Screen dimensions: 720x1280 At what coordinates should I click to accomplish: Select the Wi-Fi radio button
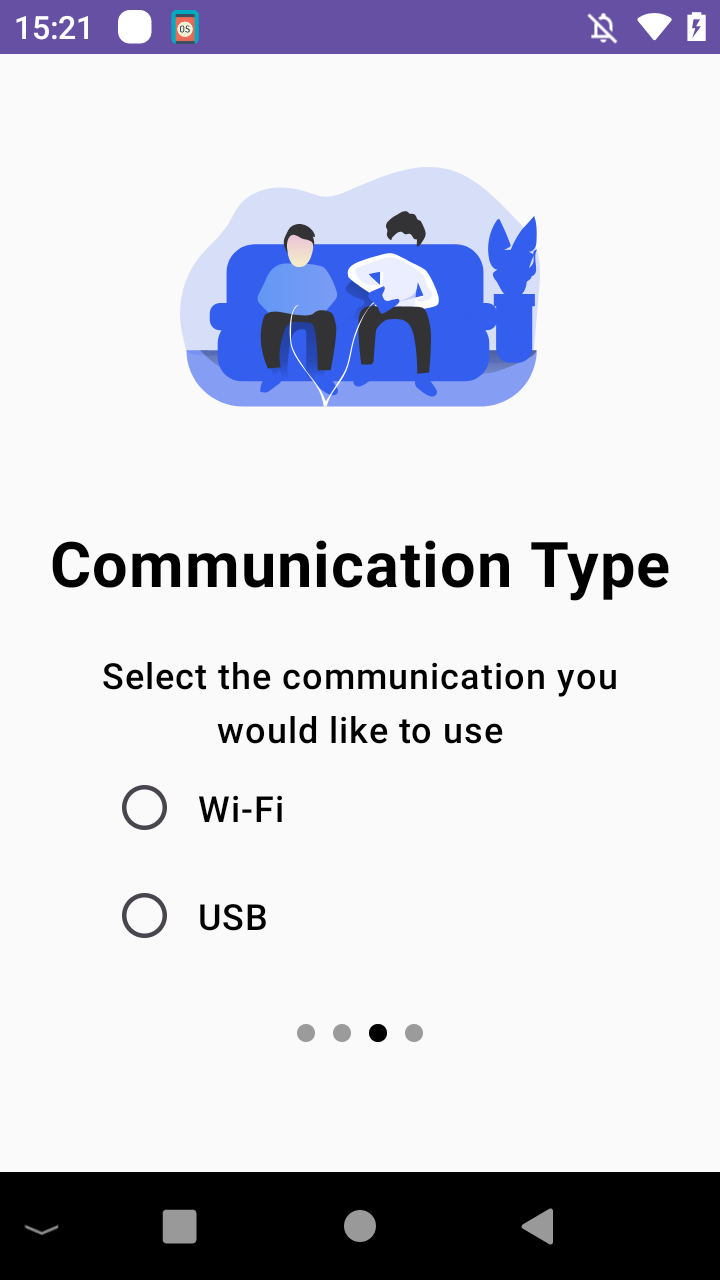[144, 807]
